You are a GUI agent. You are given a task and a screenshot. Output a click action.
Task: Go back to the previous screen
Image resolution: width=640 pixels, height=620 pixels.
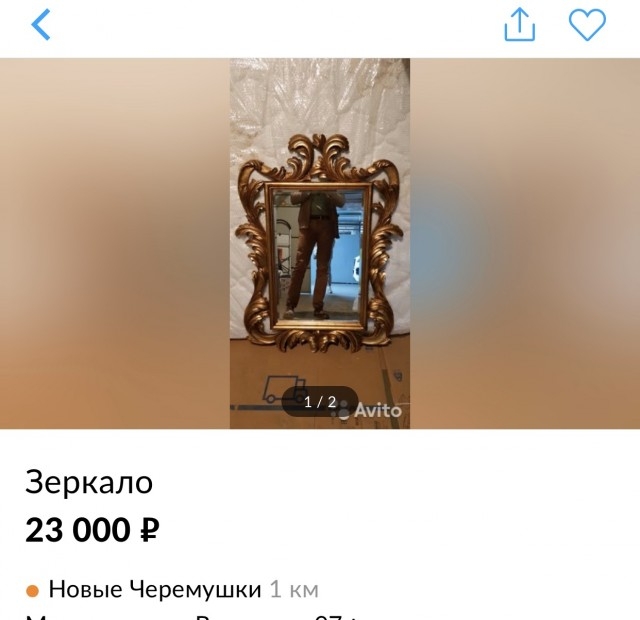40,25
